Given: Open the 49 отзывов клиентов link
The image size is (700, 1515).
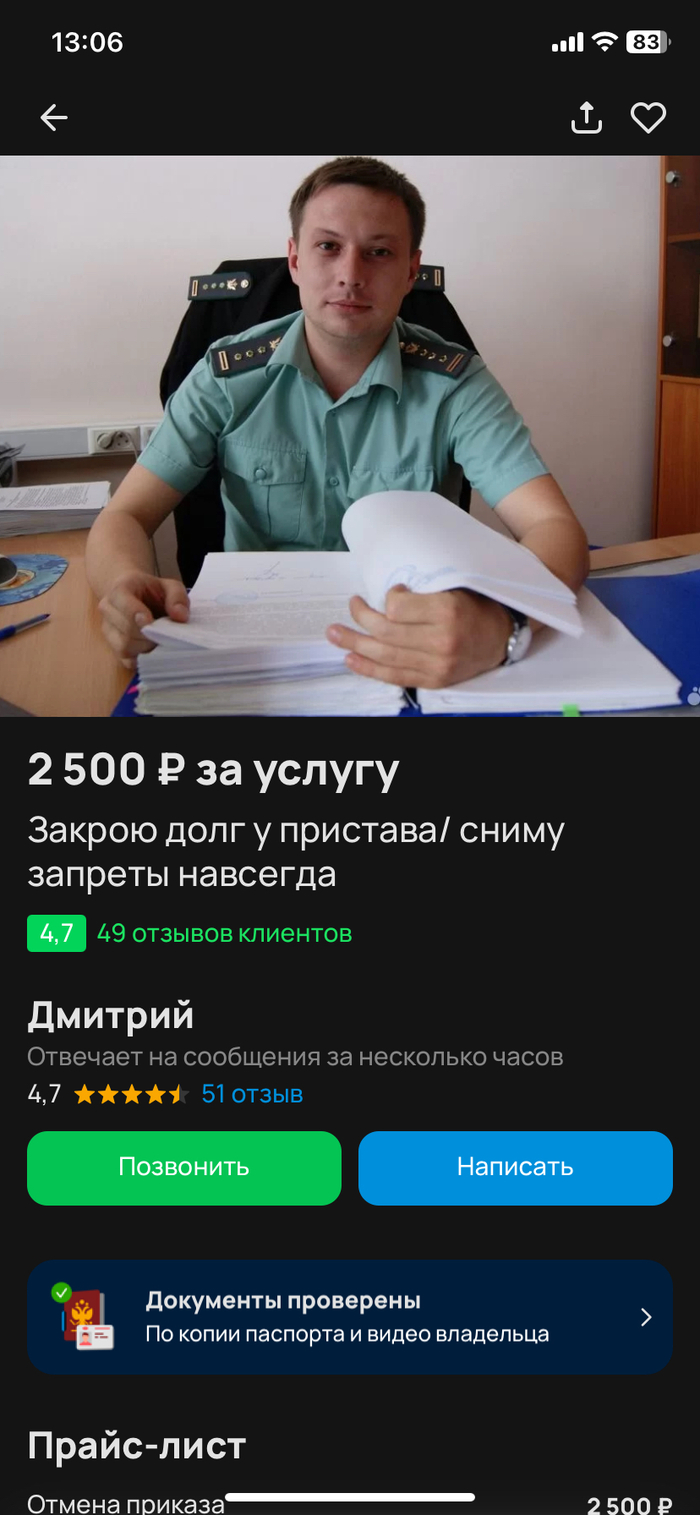Looking at the screenshot, I should tap(224, 934).
